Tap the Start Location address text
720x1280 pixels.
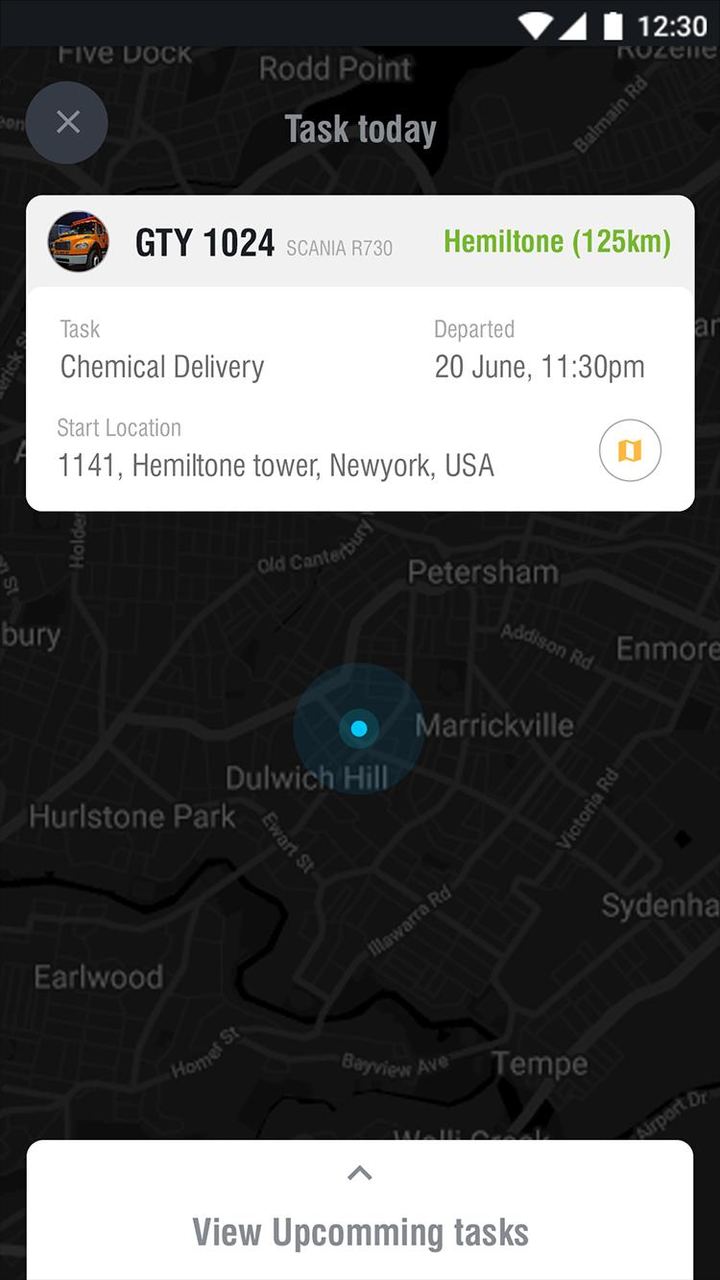point(275,464)
